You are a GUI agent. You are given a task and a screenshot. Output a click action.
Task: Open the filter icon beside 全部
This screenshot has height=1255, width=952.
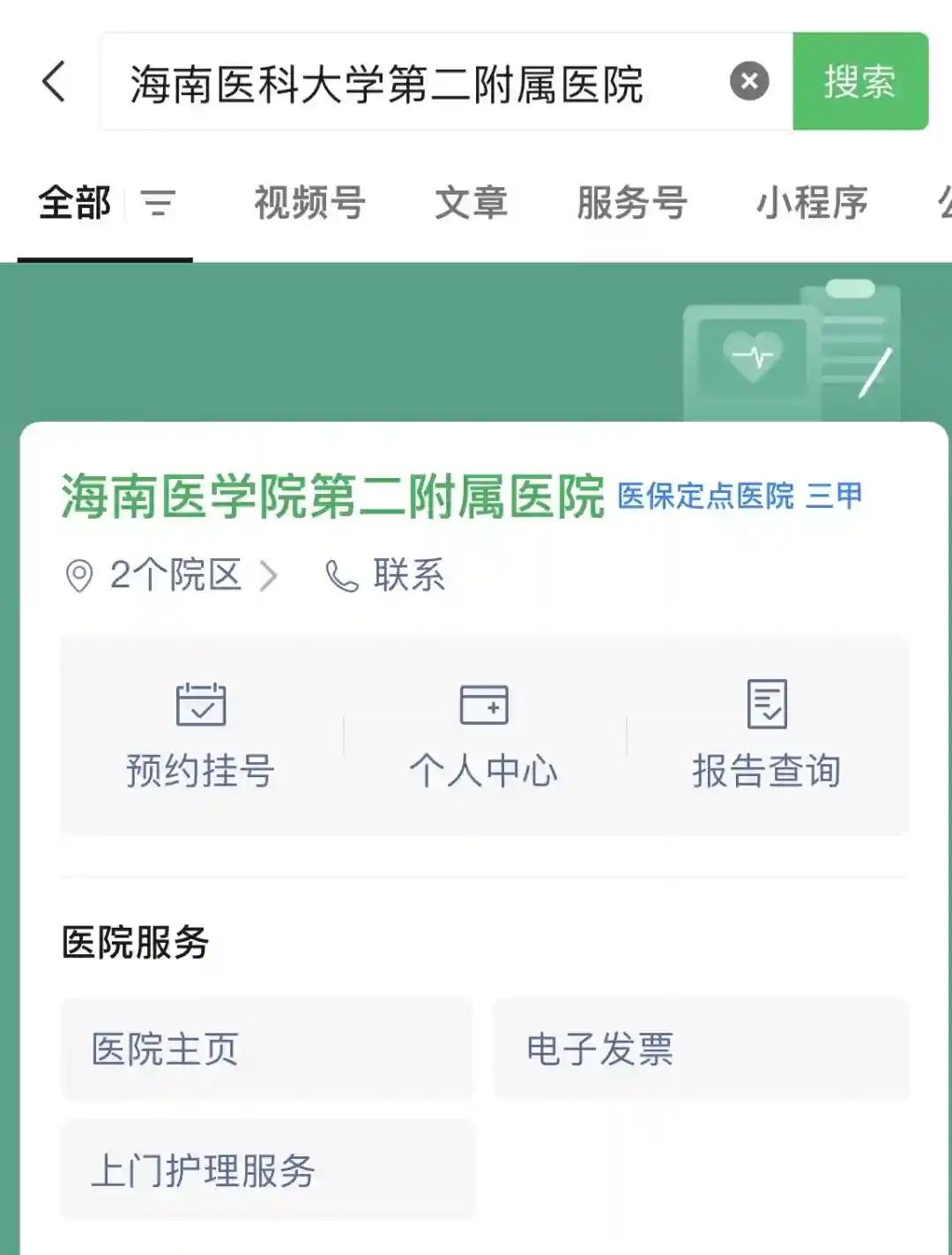pos(159,204)
